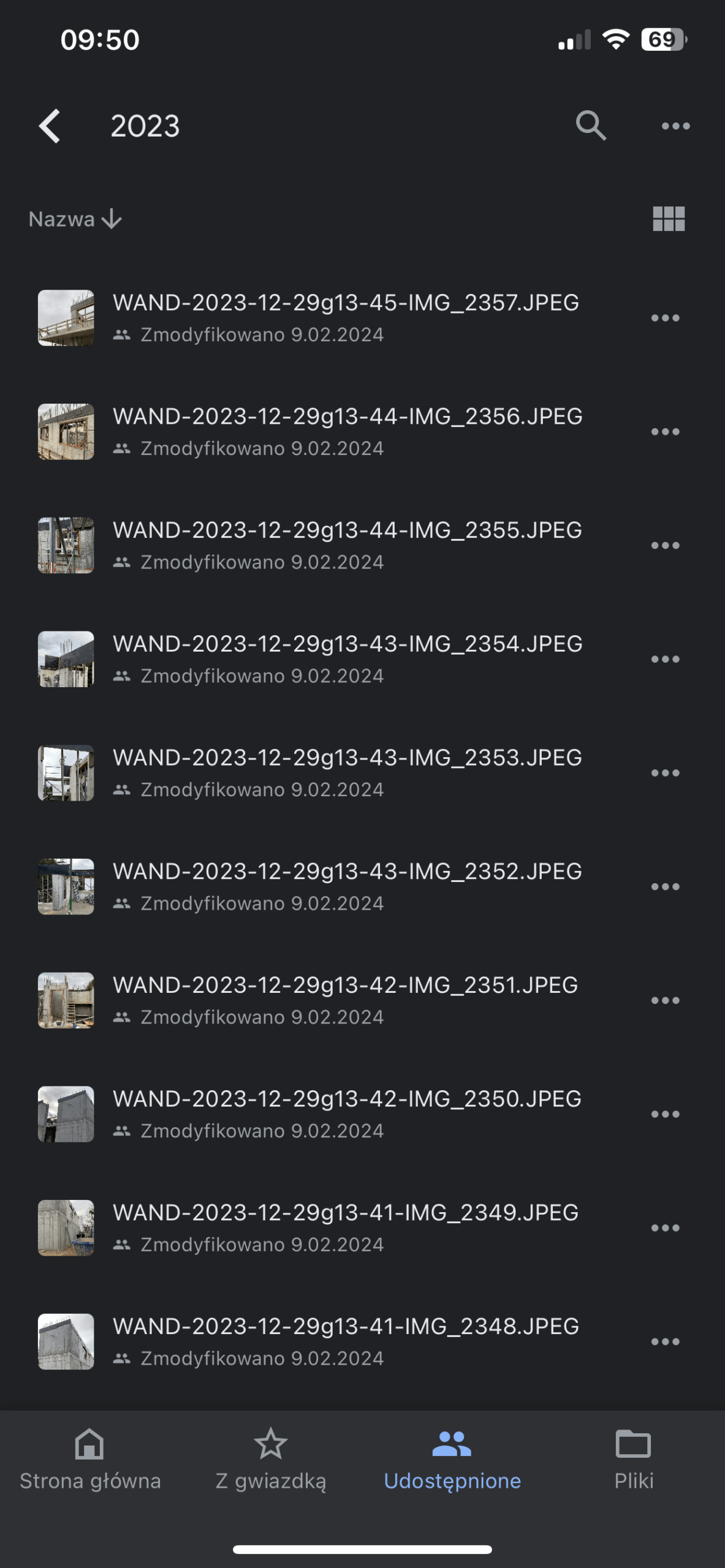Change sorting by Nazwa
The height and width of the screenshot is (1568, 725).
pos(75,219)
